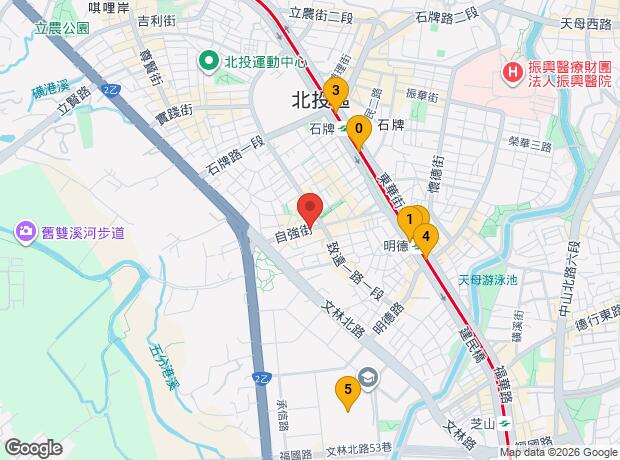This screenshot has width=620, height=460.
Task: Select the orange marker numbered 3
Action: tap(337, 89)
